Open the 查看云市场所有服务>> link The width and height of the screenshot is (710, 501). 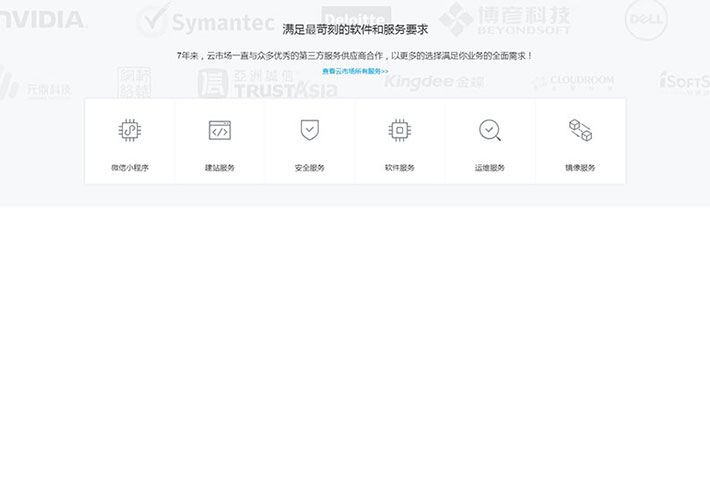pos(355,72)
